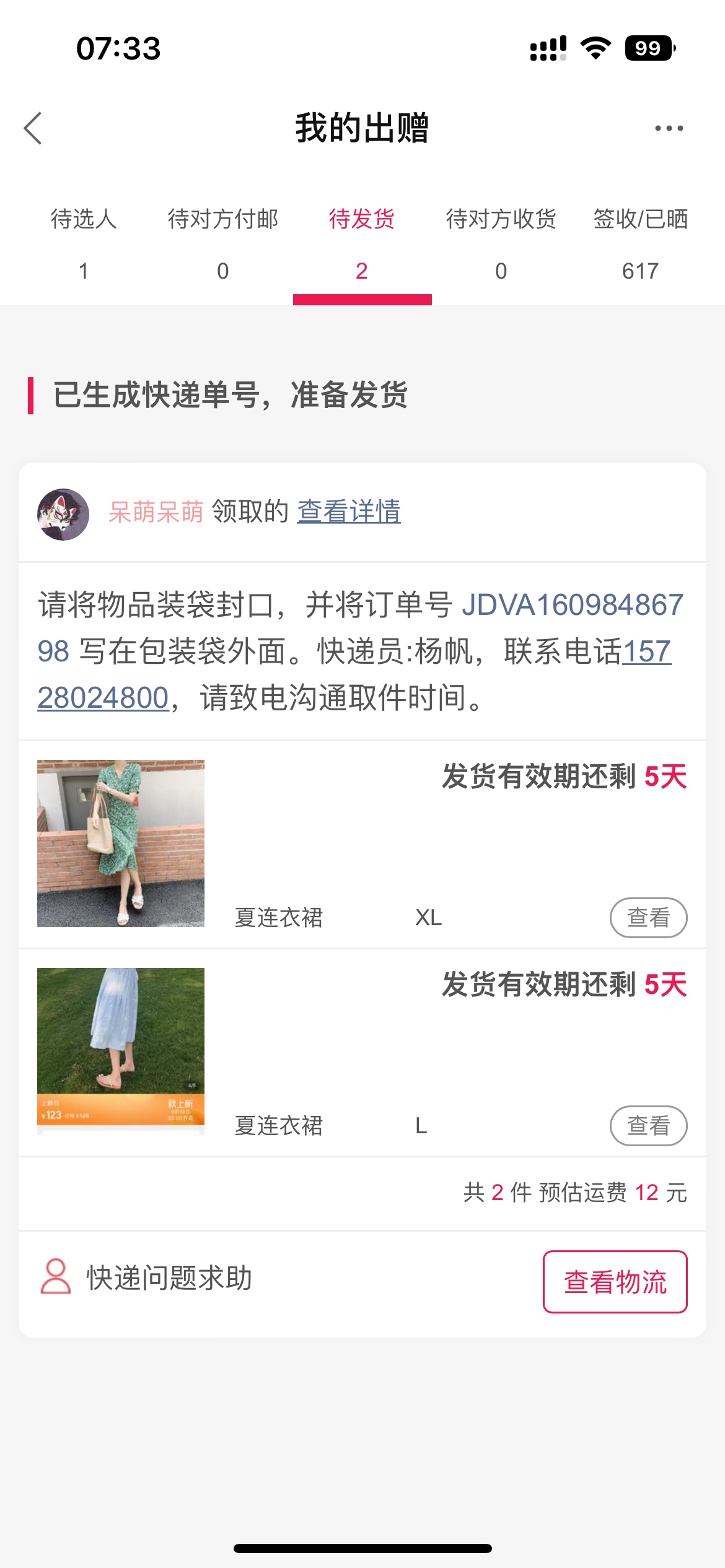
Task: Go back from 我的出赠 page
Action: pos(33,129)
